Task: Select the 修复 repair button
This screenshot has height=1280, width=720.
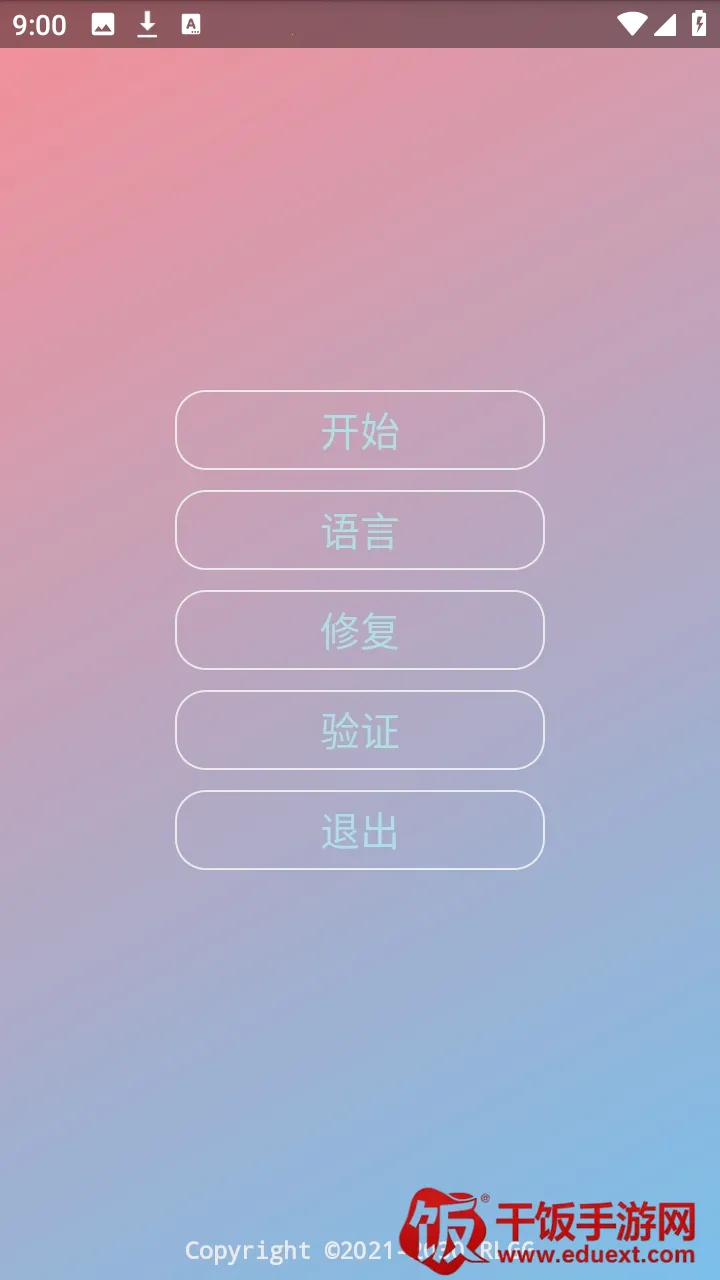Action: pos(360,630)
